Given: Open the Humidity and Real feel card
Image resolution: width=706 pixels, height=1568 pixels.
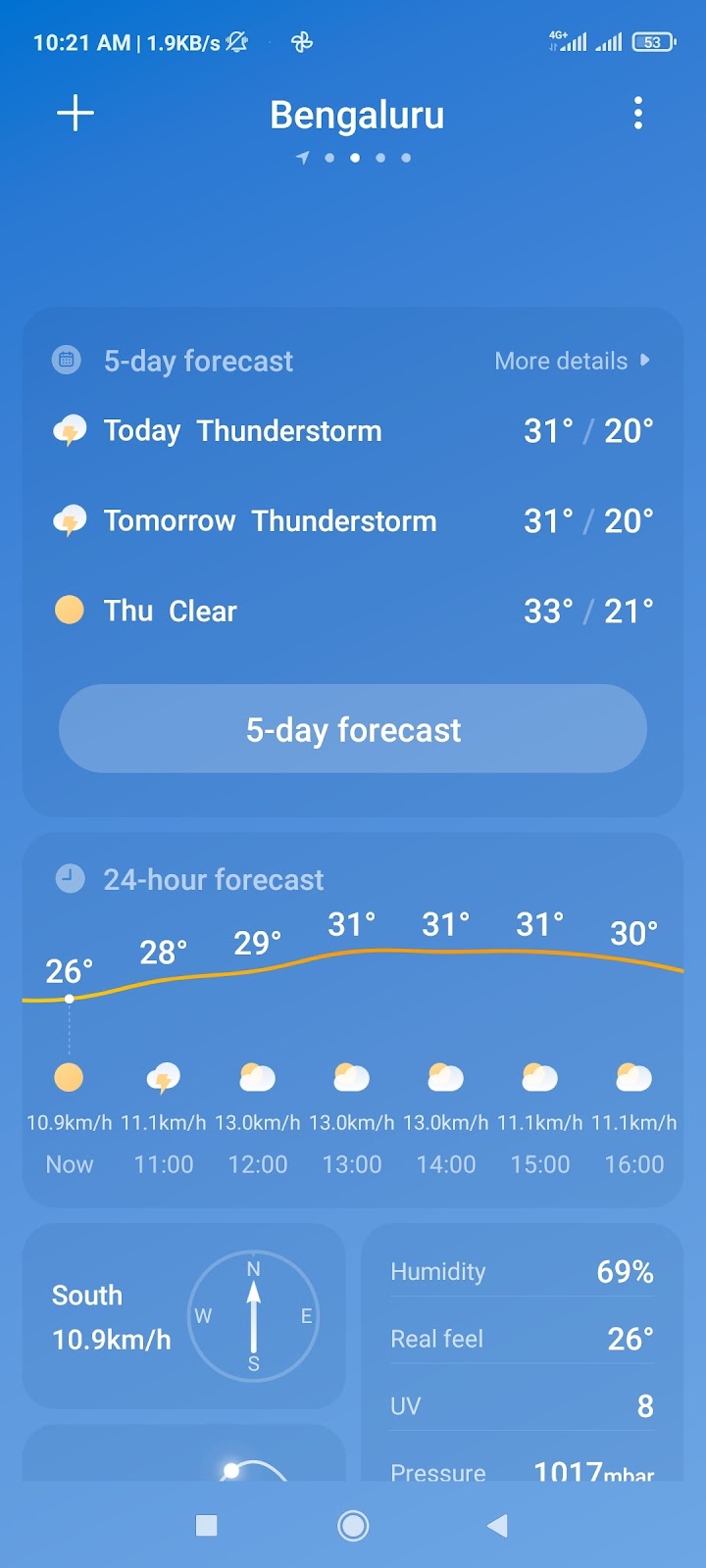Looking at the screenshot, I should [523, 1352].
